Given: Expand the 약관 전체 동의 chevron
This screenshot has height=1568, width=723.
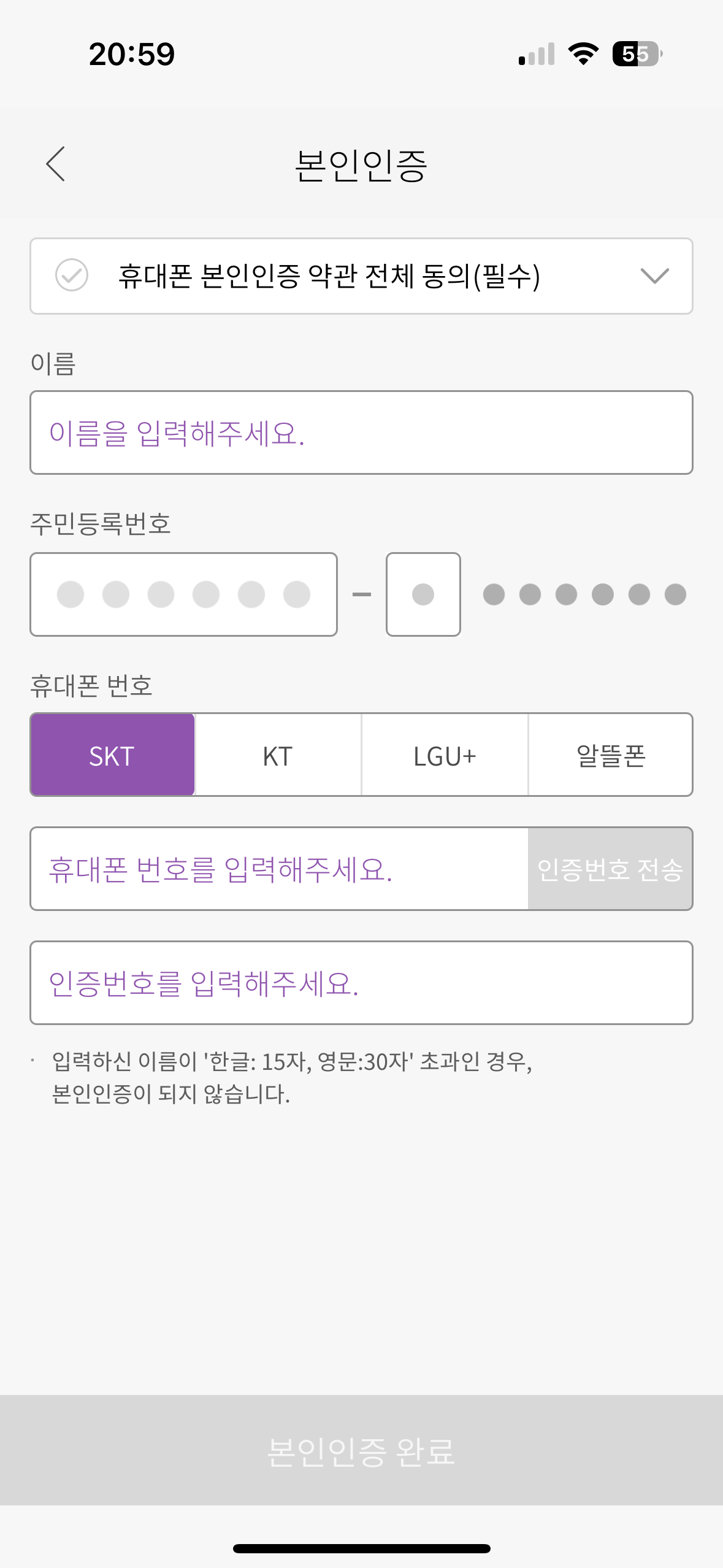Looking at the screenshot, I should tap(654, 275).
